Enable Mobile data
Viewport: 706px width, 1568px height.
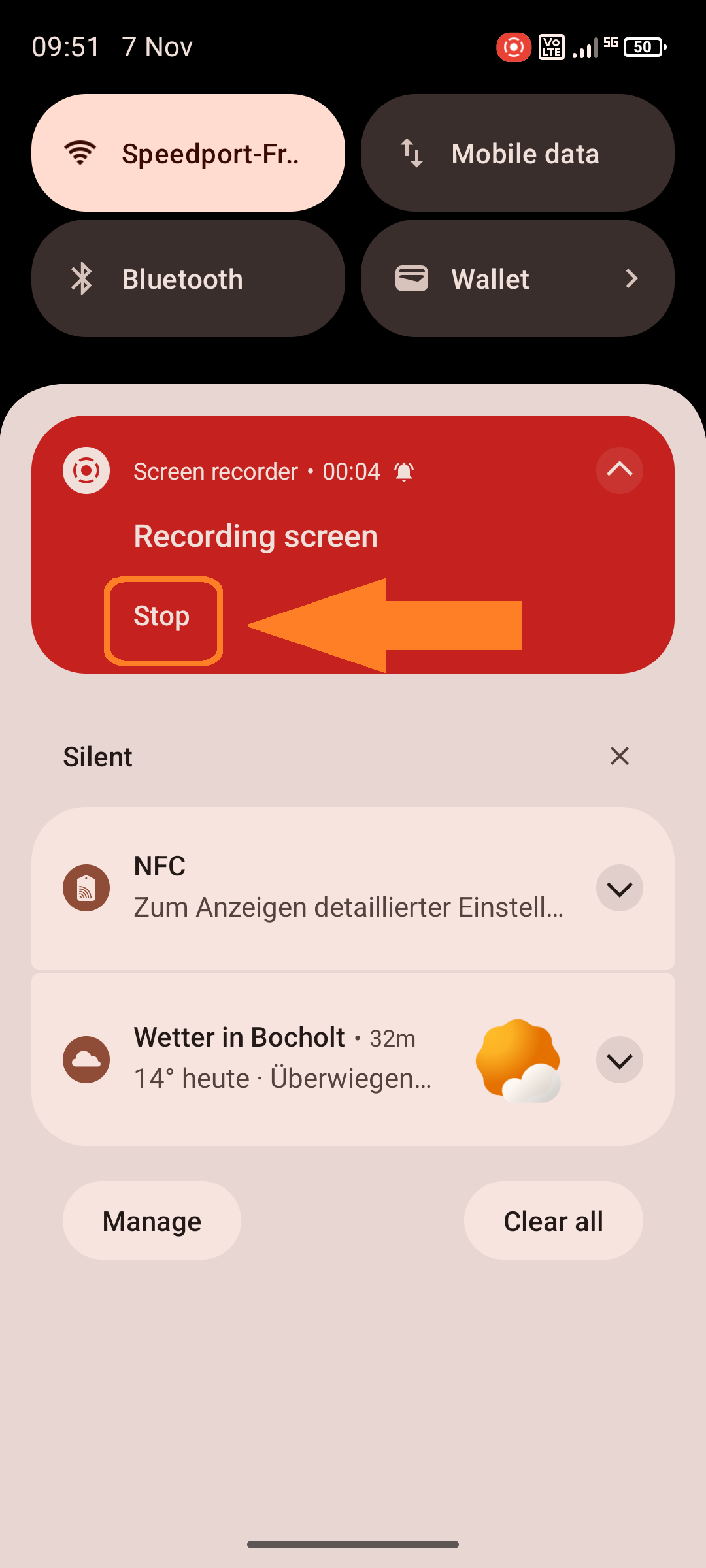coord(516,152)
